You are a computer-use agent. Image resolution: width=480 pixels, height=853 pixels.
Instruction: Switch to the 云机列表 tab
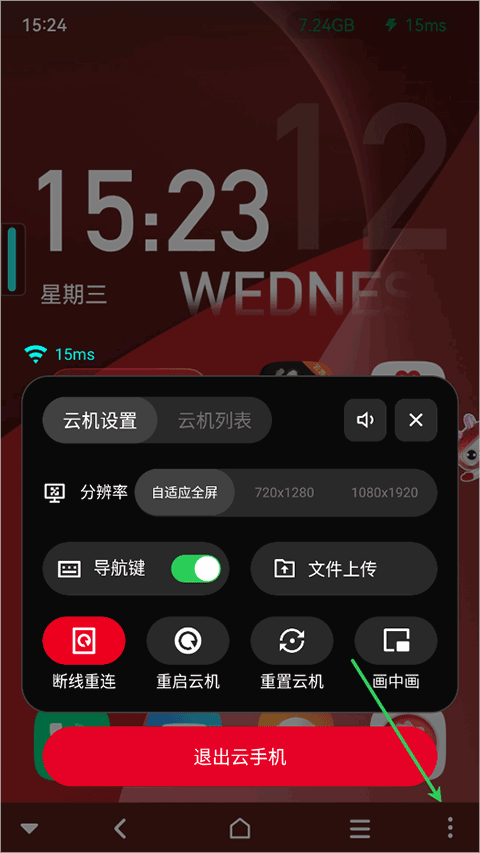pos(214,421)
